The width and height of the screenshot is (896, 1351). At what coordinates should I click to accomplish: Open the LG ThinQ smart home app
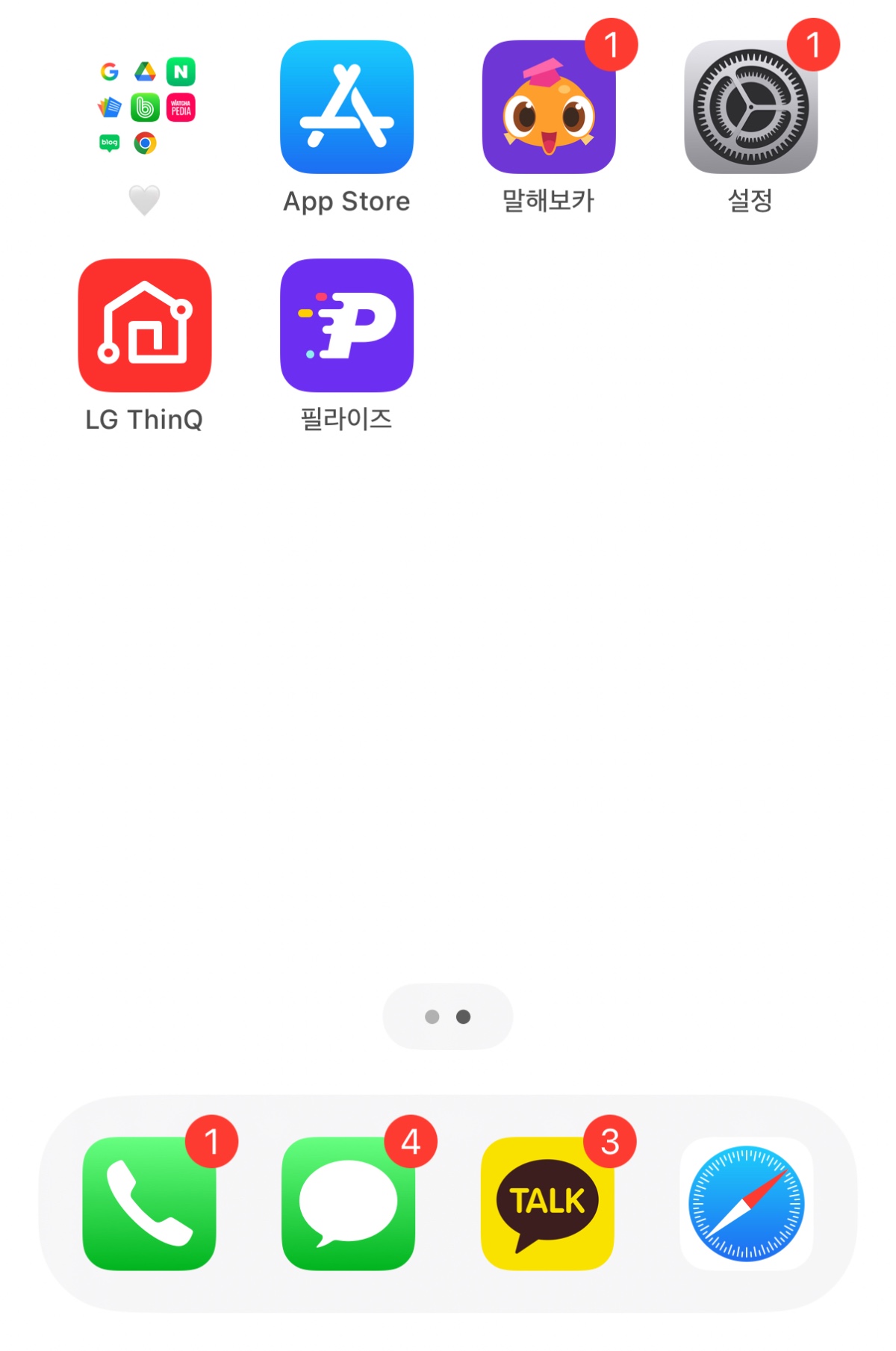(145, 326)
